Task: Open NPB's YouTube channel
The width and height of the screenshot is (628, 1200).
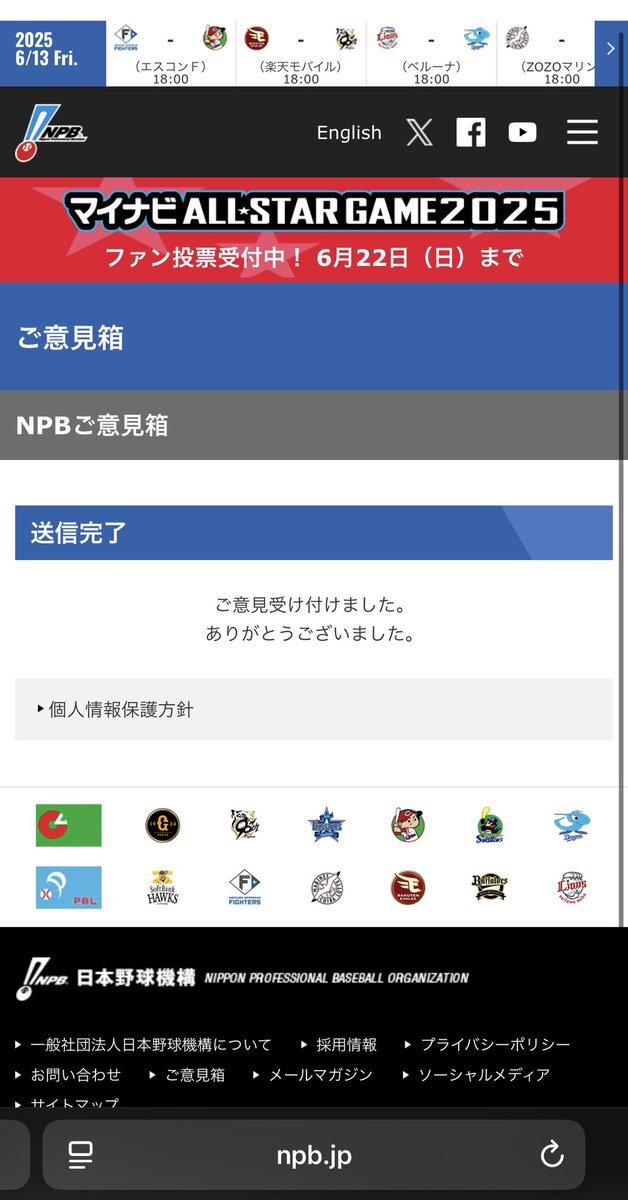Action: 522,132
